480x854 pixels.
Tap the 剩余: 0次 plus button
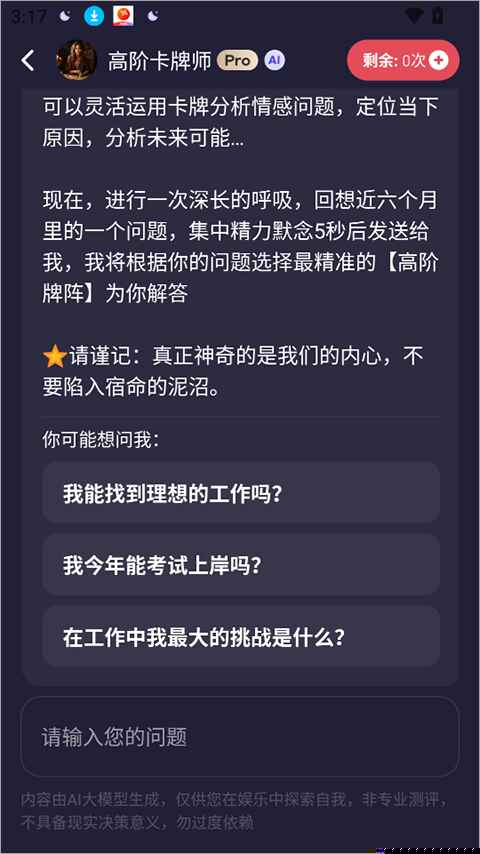click(403, 60)
